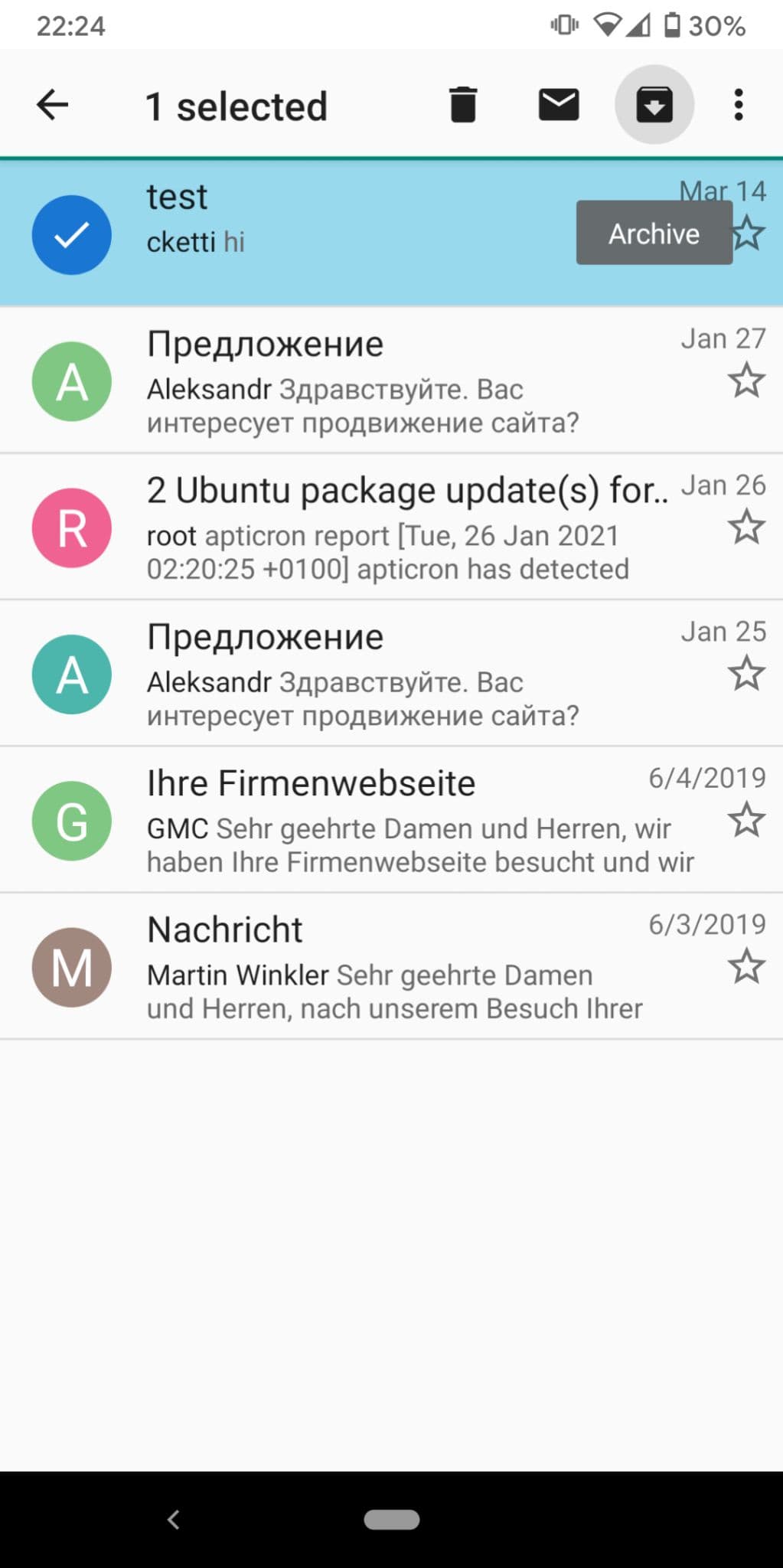783x1568 pixels.
Task: Star the Ihre Firmenwebseite message
Action: coord(746,820)
